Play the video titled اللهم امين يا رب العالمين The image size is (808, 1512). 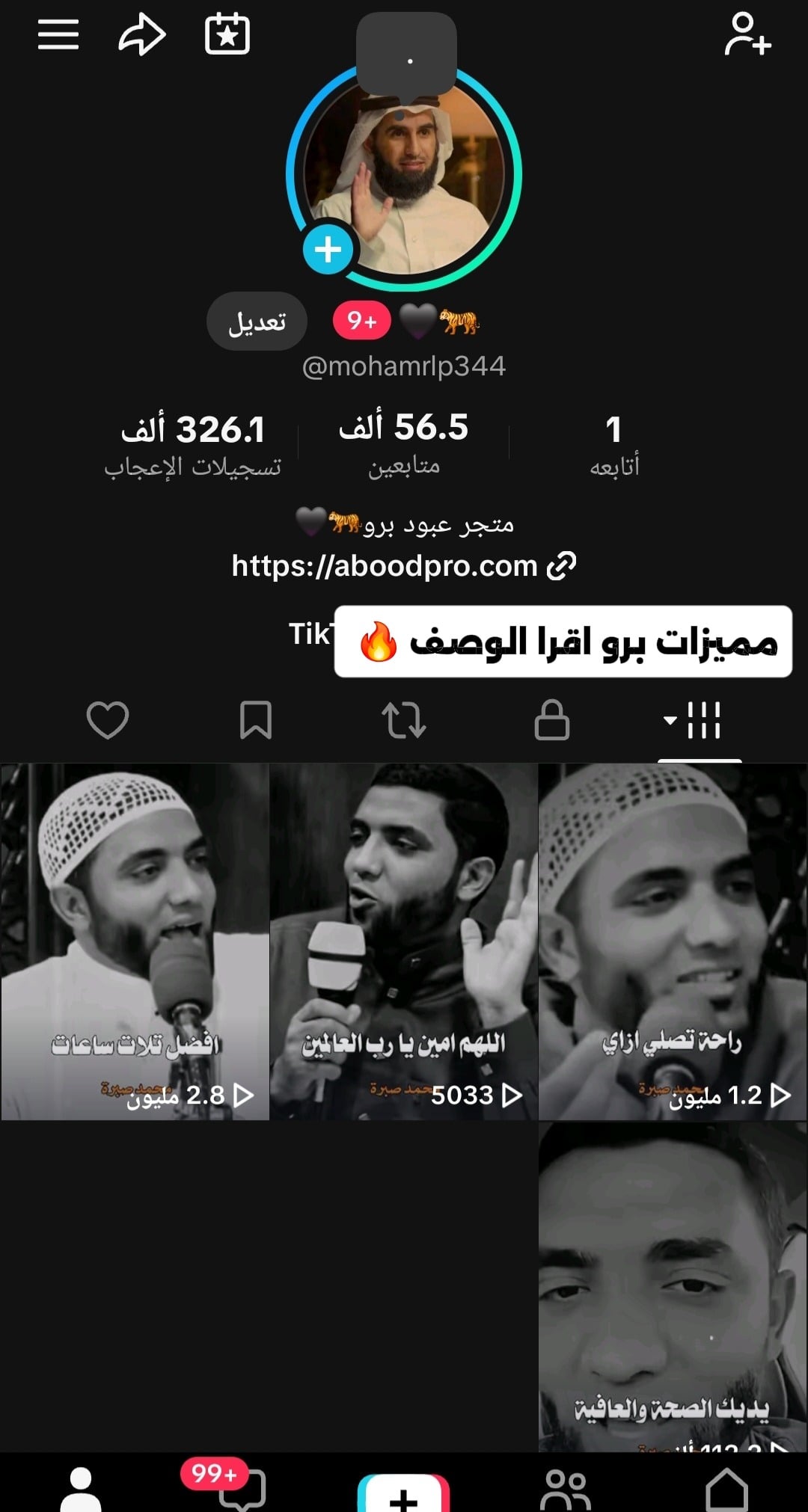point(404,941)
